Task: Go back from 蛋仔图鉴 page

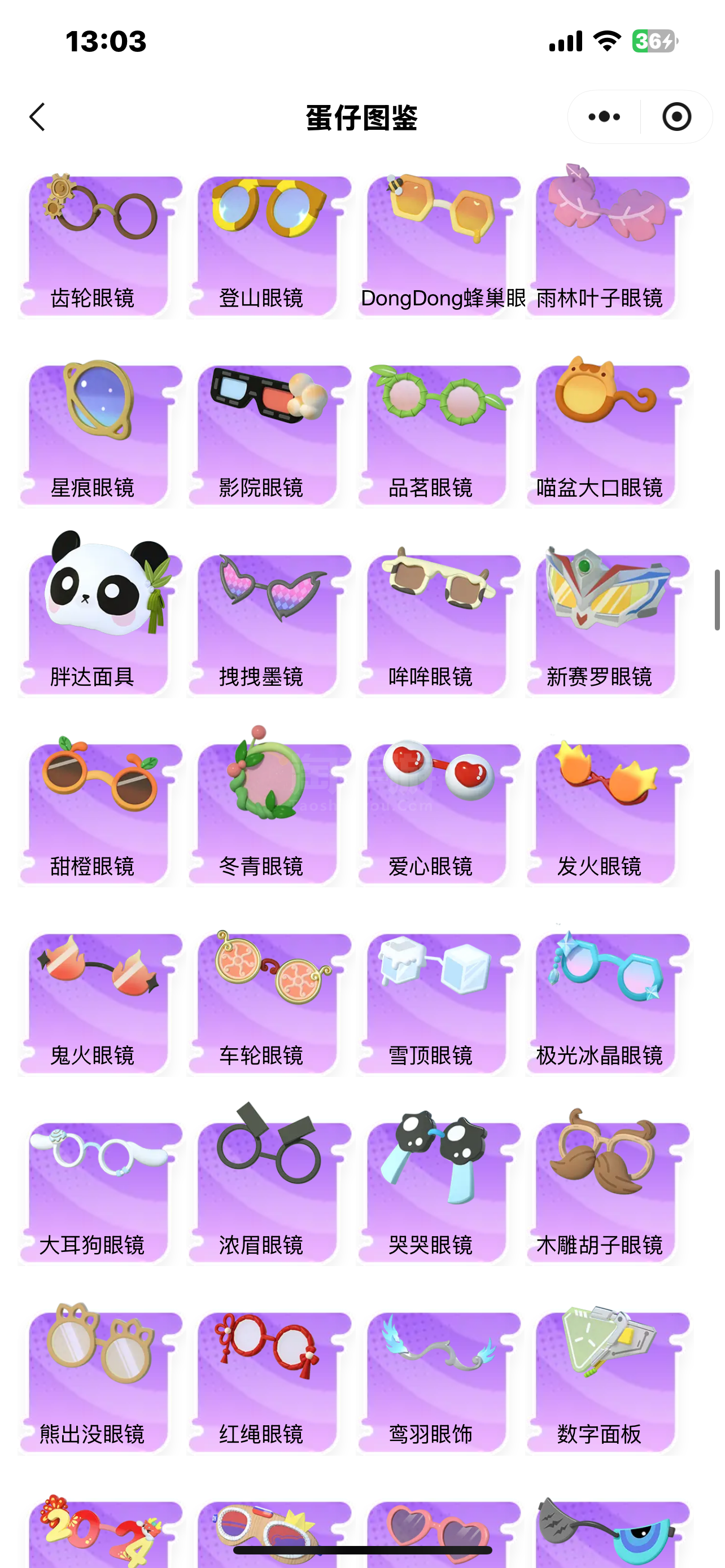Action: pyautogui.click(x=38, y=117)
